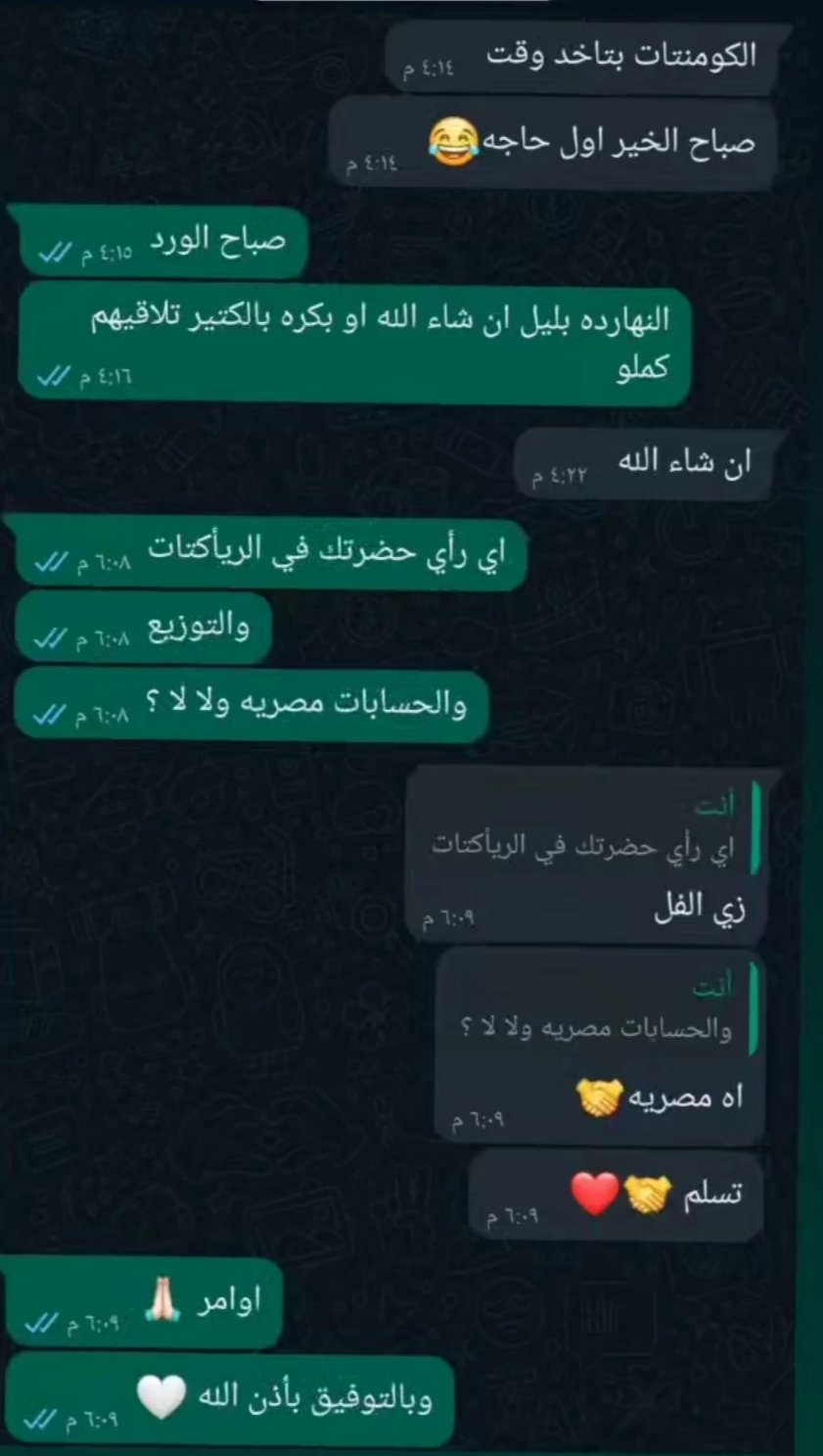The height and width of the screenshot is (1456, 823).
Task: Open quoted message 'اي رأي حضرتك في الريأكتات'
Action: click(x=587, y=828)
